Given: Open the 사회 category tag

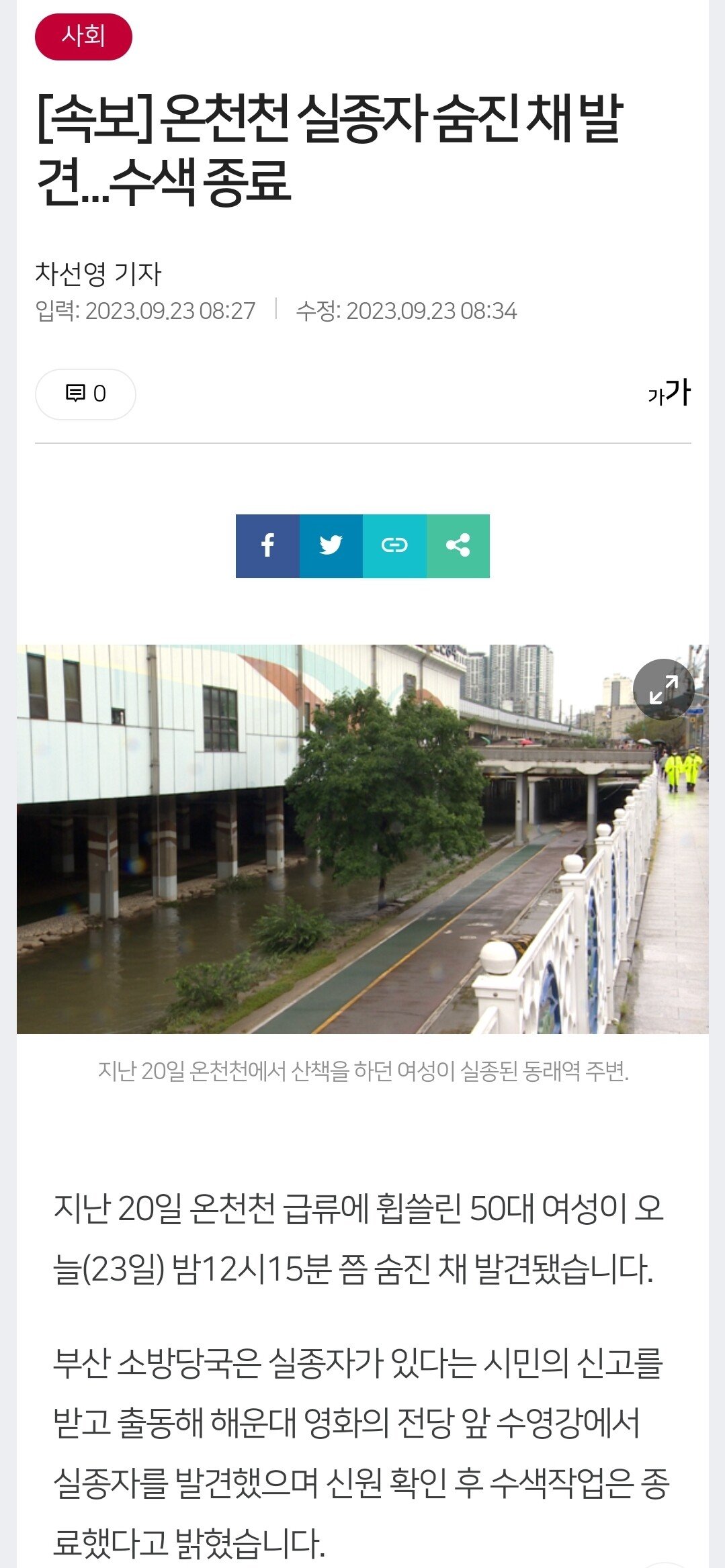Looking at the screenshot, I should (x=83, y=36).
